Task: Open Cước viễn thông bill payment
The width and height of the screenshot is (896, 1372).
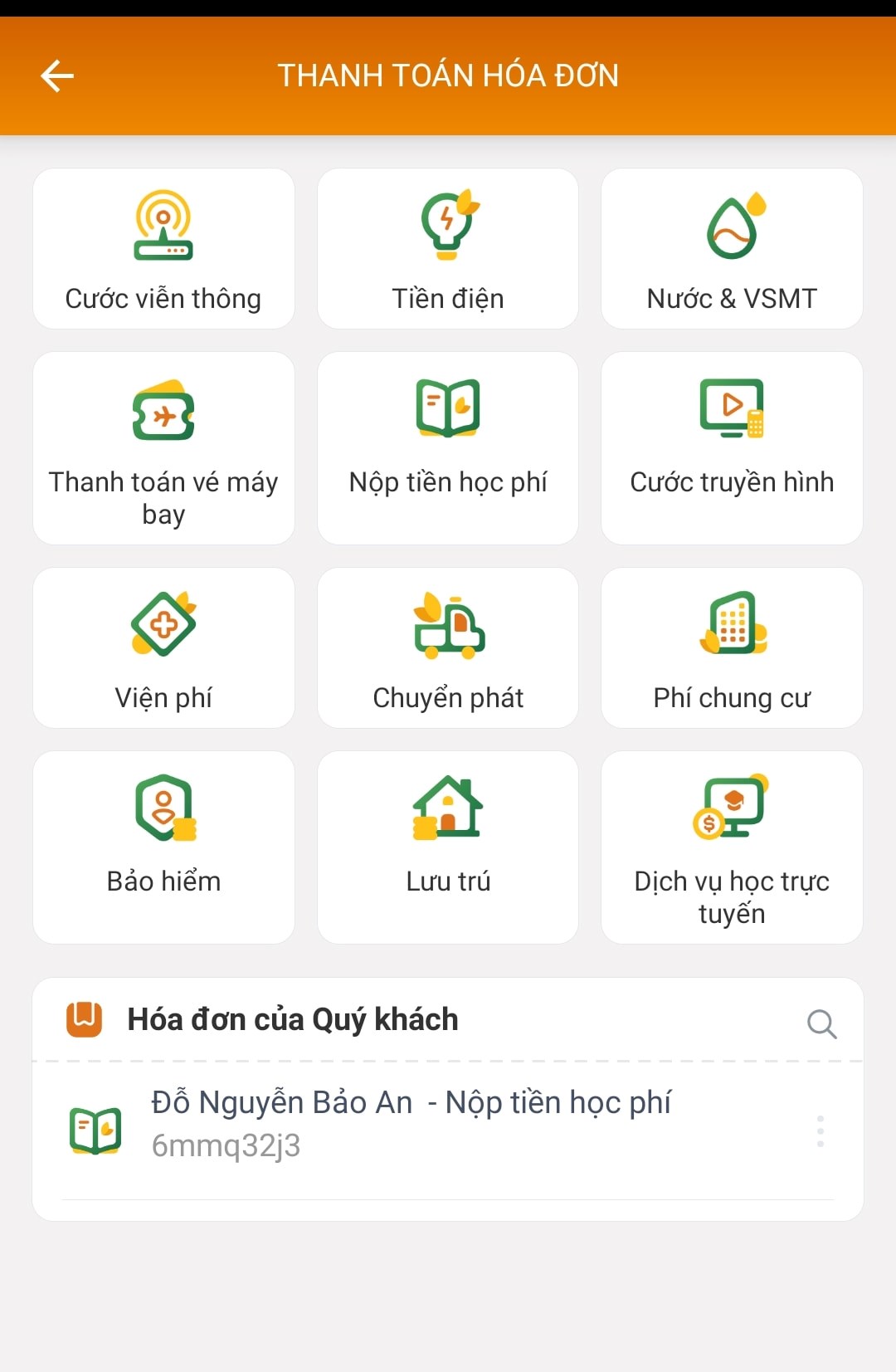Action: pyautogui.click(x=163, y=249)
